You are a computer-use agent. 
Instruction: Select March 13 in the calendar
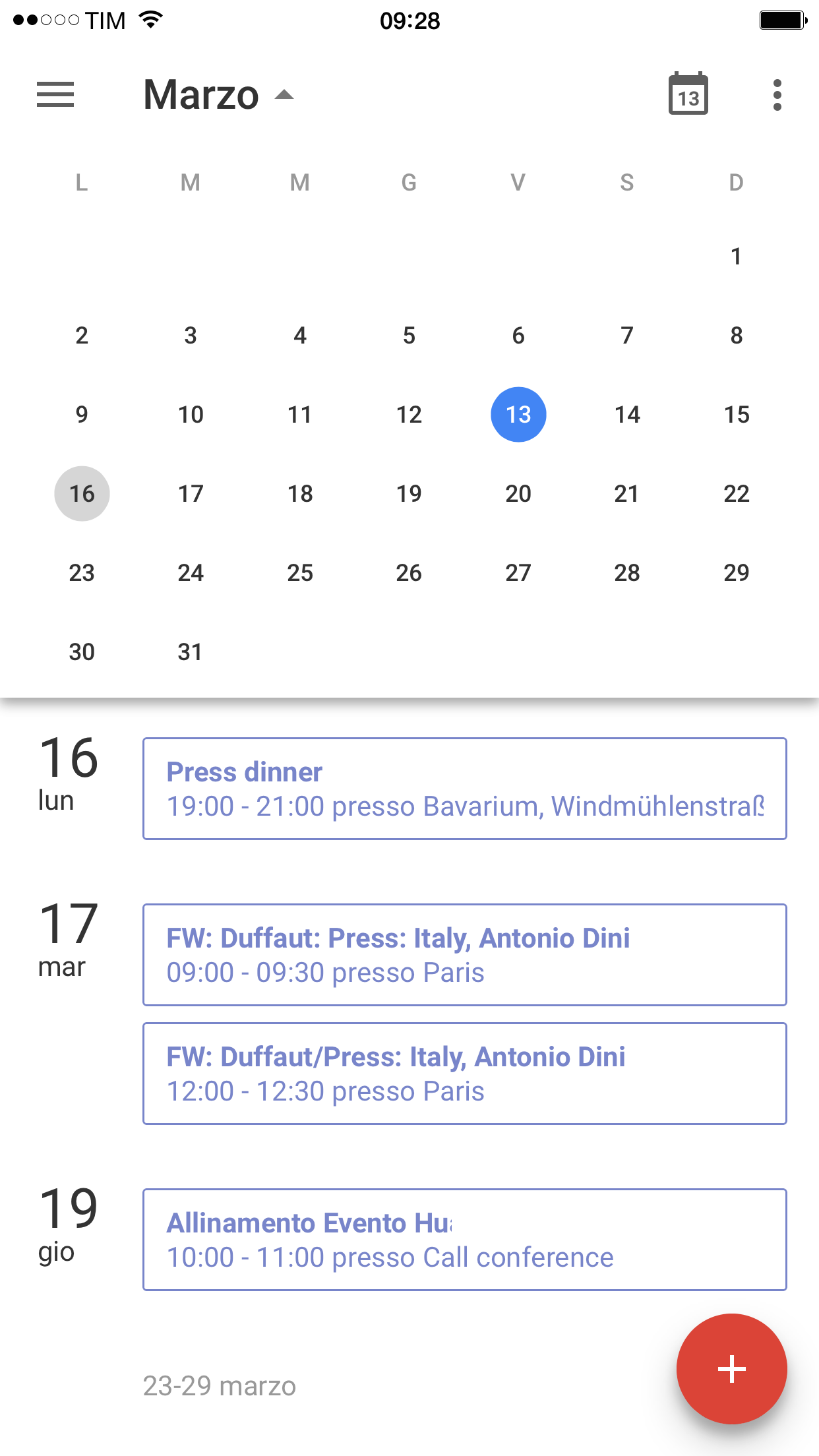518,415
